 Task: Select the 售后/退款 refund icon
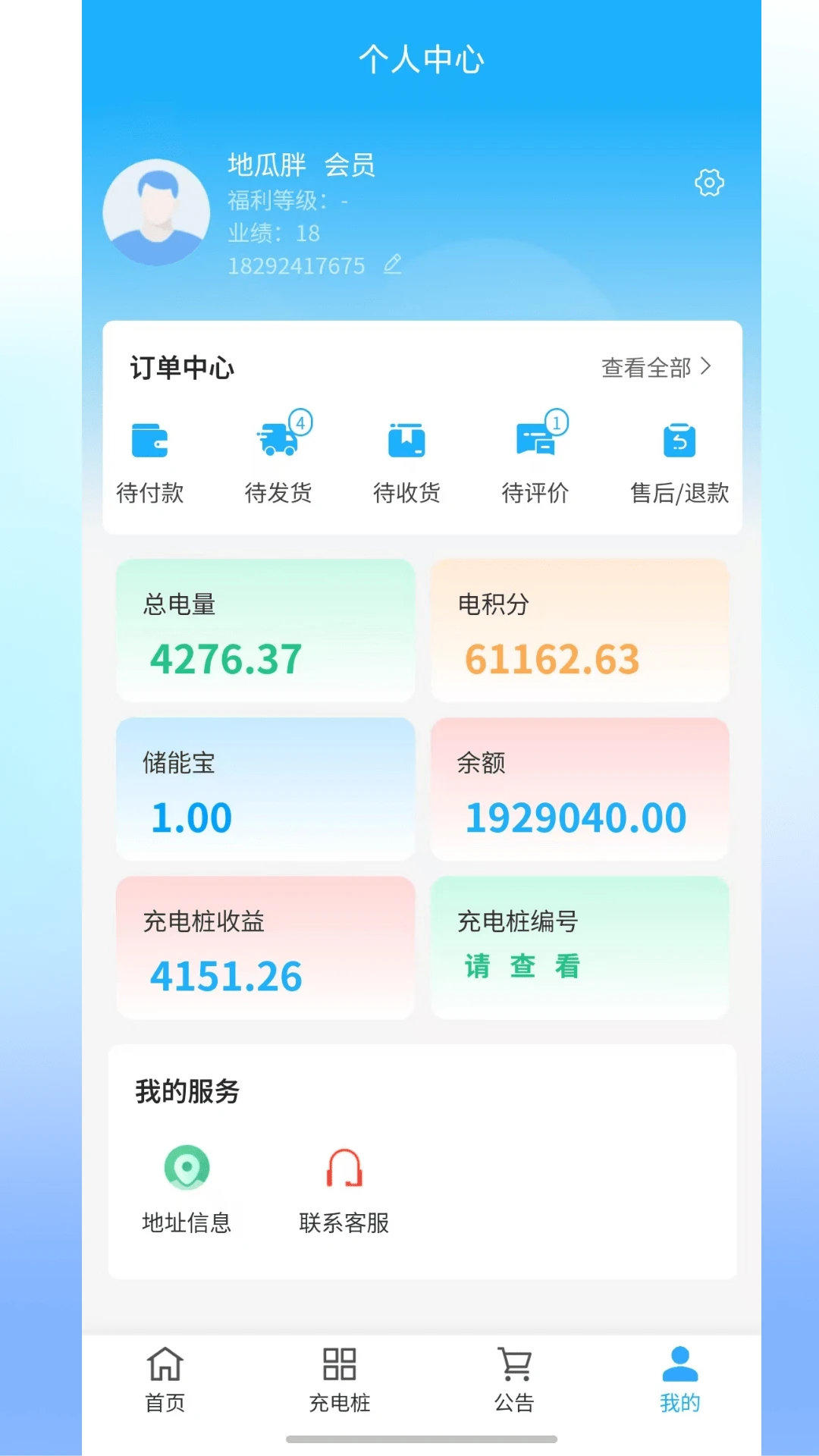click(x=677, y=440)
